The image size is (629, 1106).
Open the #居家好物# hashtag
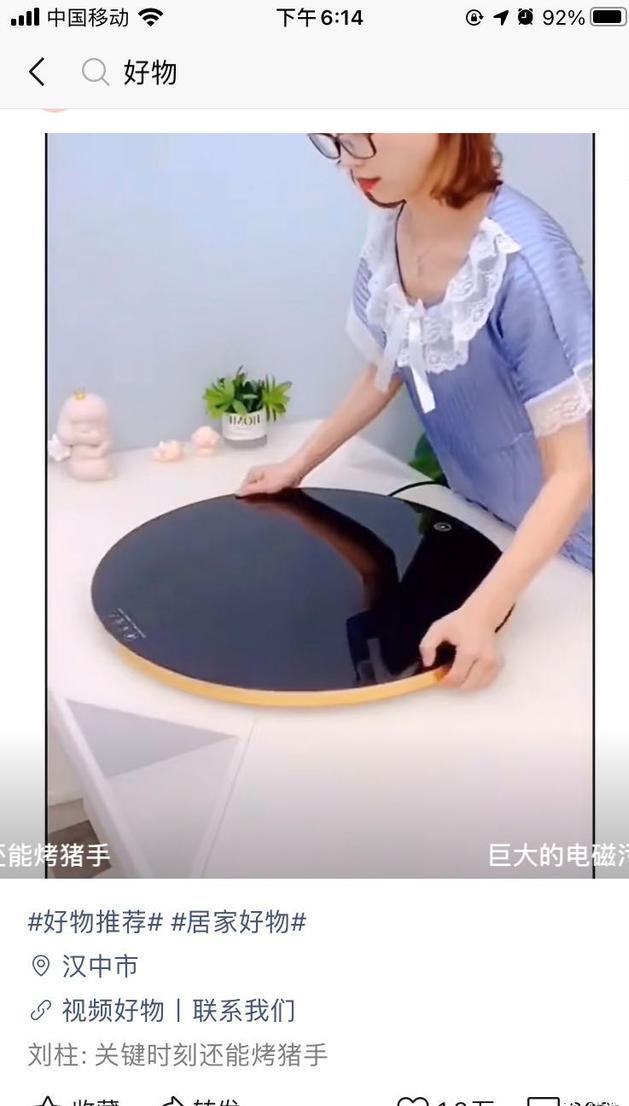click(x=238, y=922)
